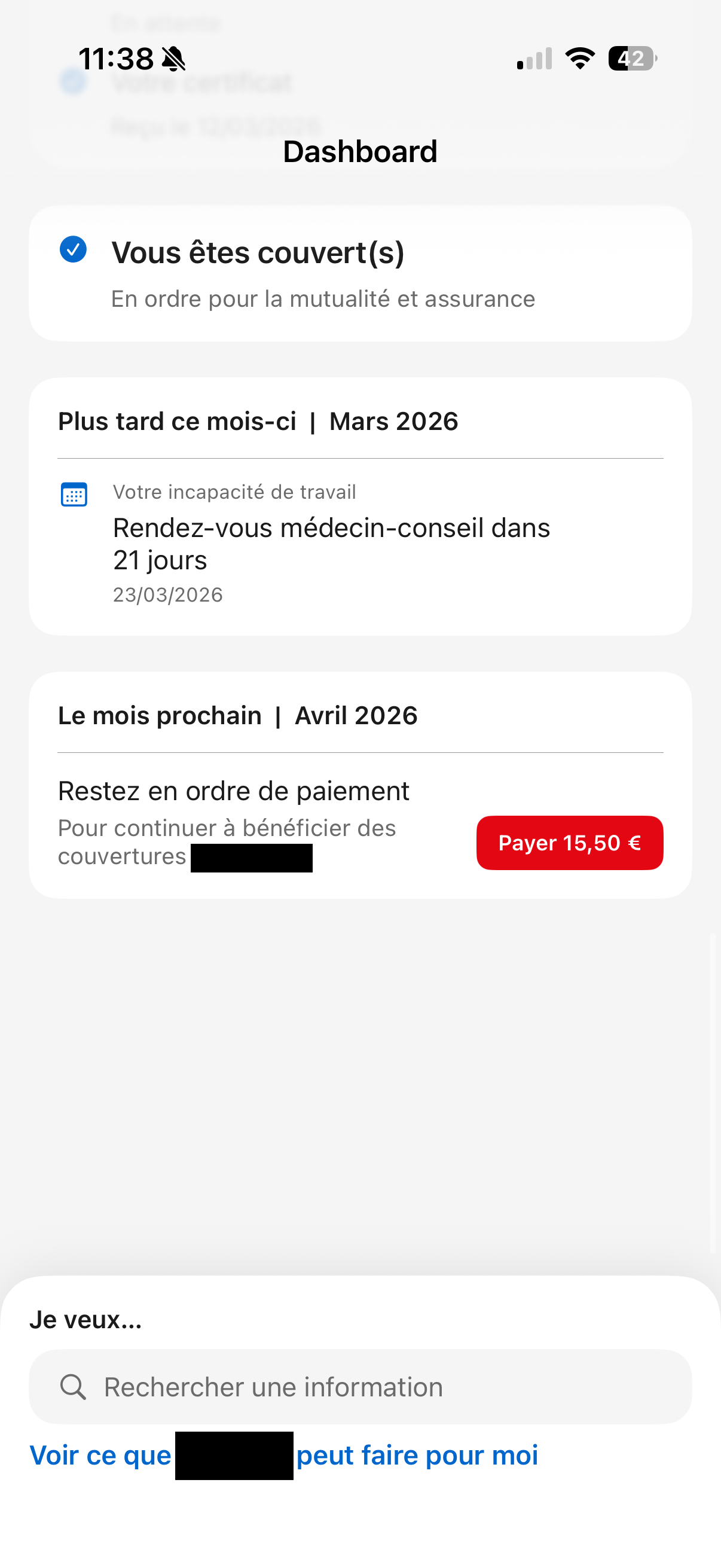This screenshot has height=1568, width=721.
Task: Tap the muted notifications bell icon
Action: [174, 58]
